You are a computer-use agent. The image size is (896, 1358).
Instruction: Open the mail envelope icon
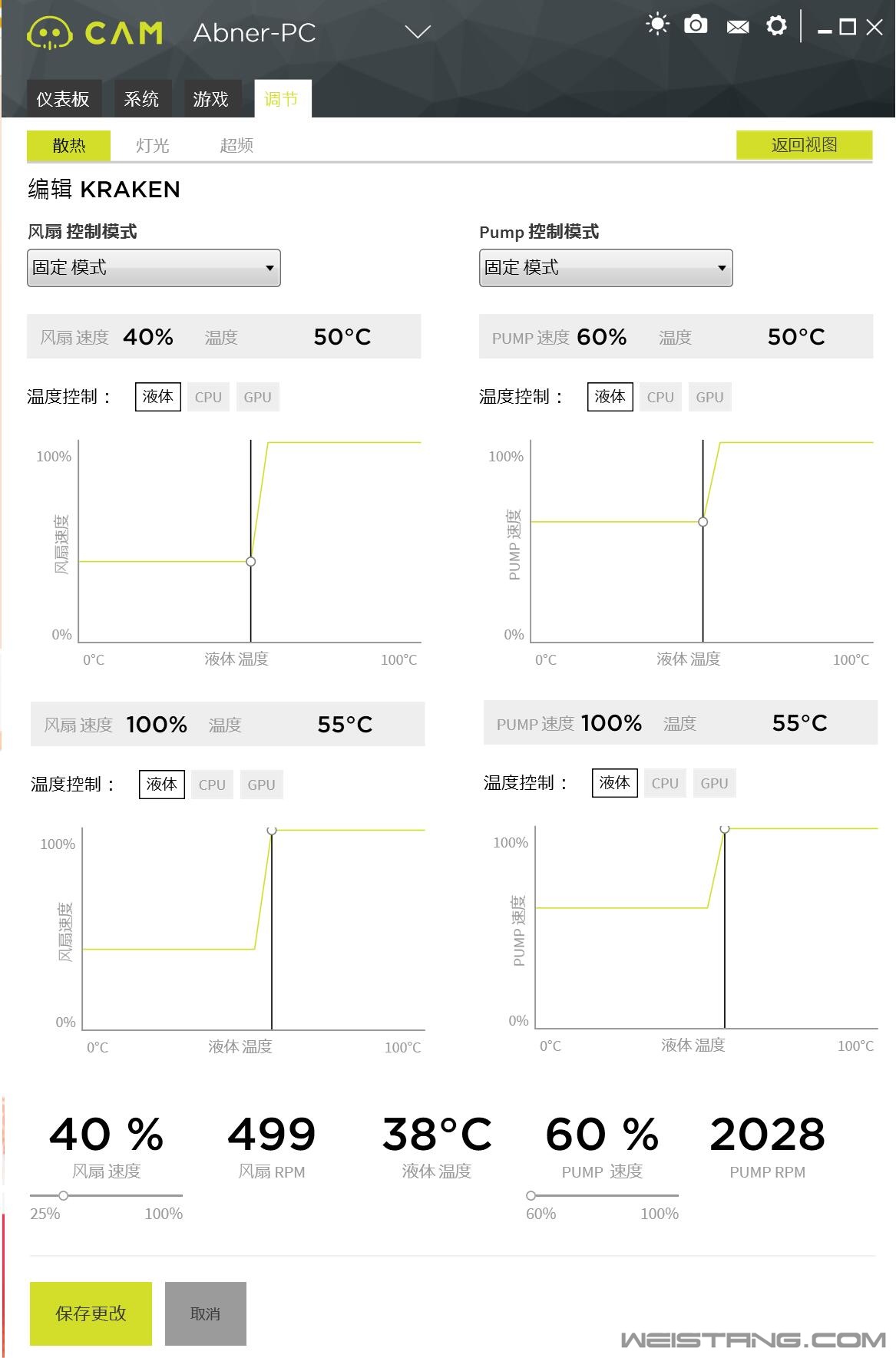pyautogui.click(x=737, y=27)
